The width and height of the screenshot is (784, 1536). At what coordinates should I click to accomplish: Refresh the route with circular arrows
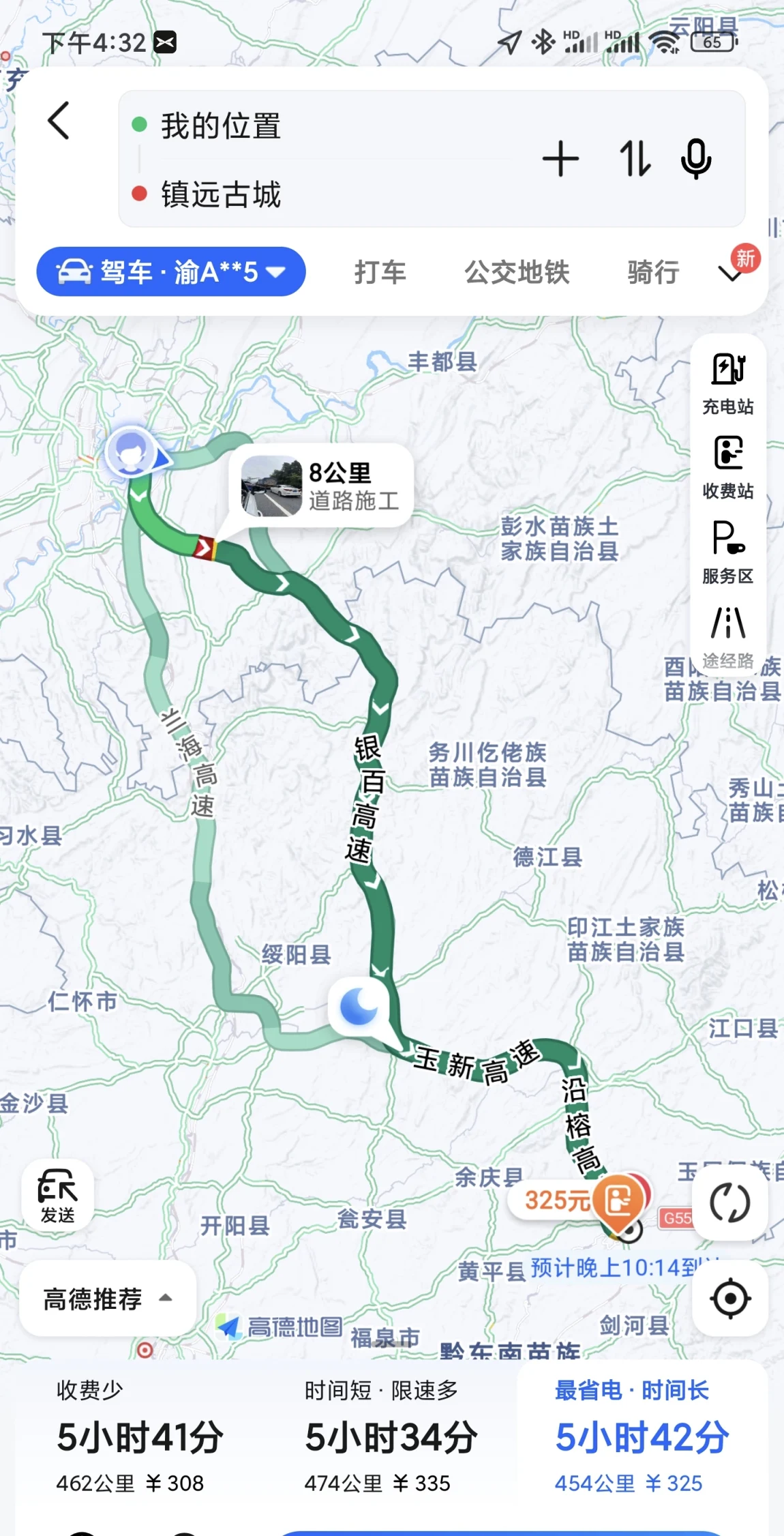tap(730, 1202)
